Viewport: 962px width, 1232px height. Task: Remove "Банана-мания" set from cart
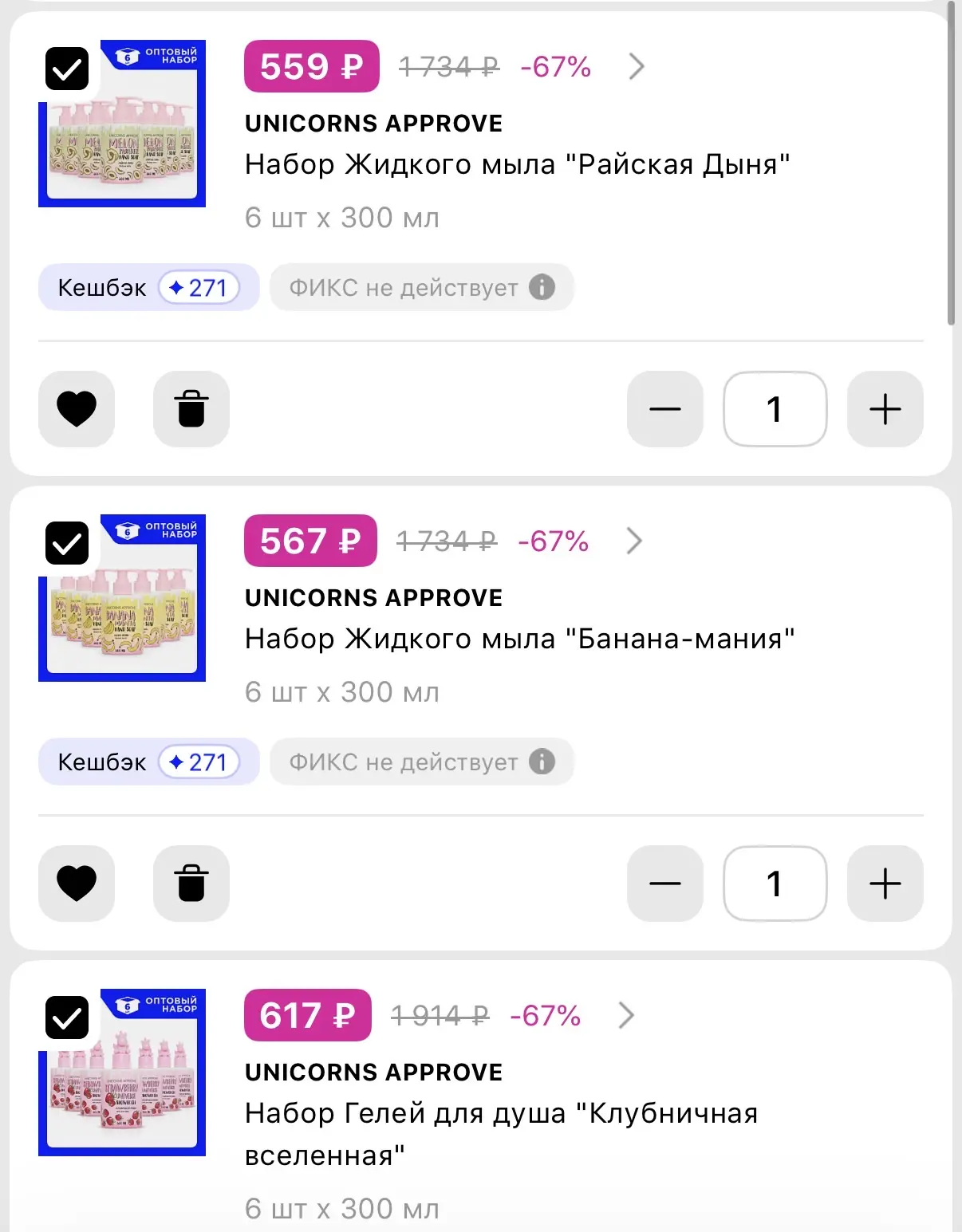[191, 884]
